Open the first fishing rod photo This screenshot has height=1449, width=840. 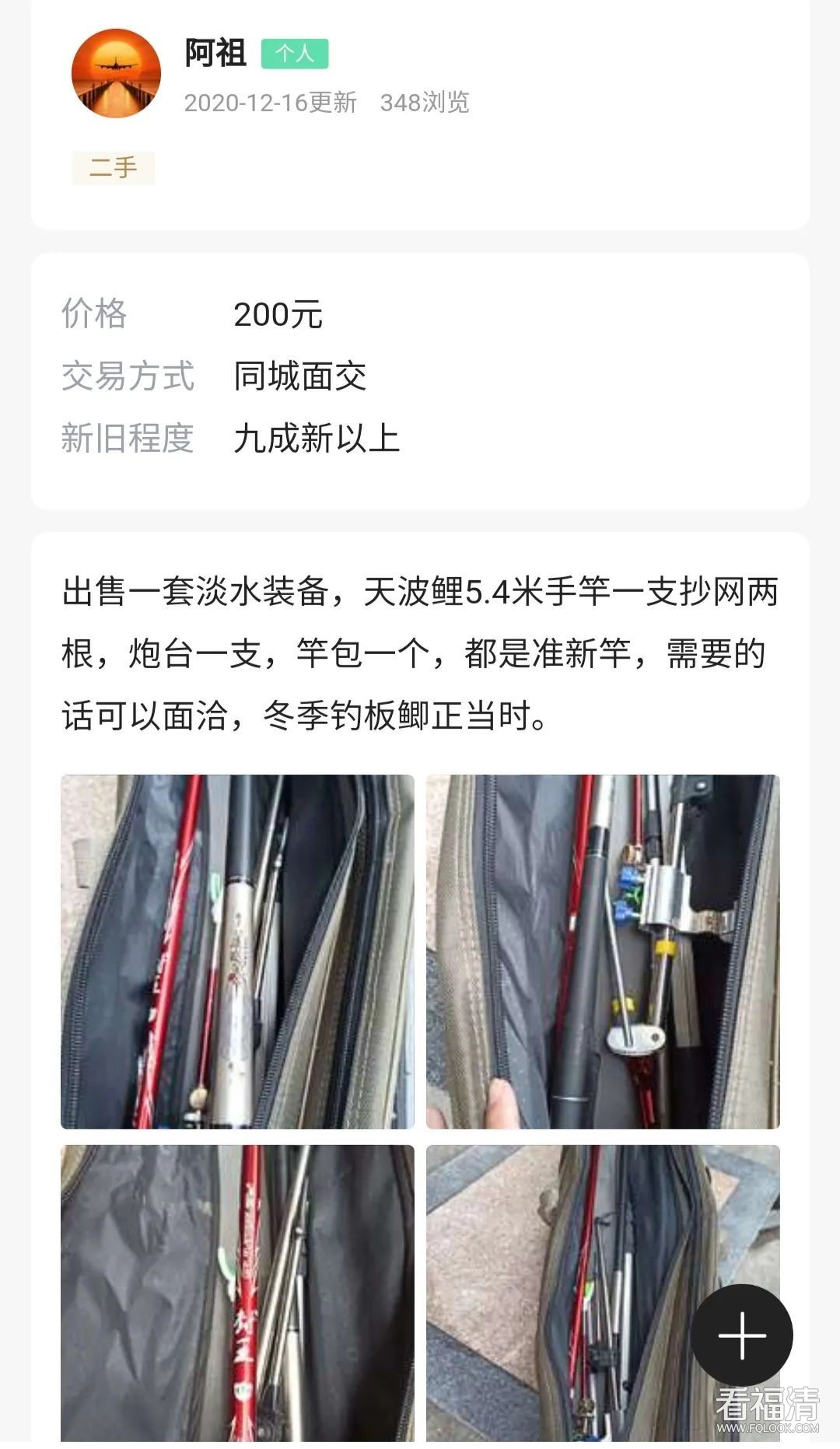click(x=237, y=950)
